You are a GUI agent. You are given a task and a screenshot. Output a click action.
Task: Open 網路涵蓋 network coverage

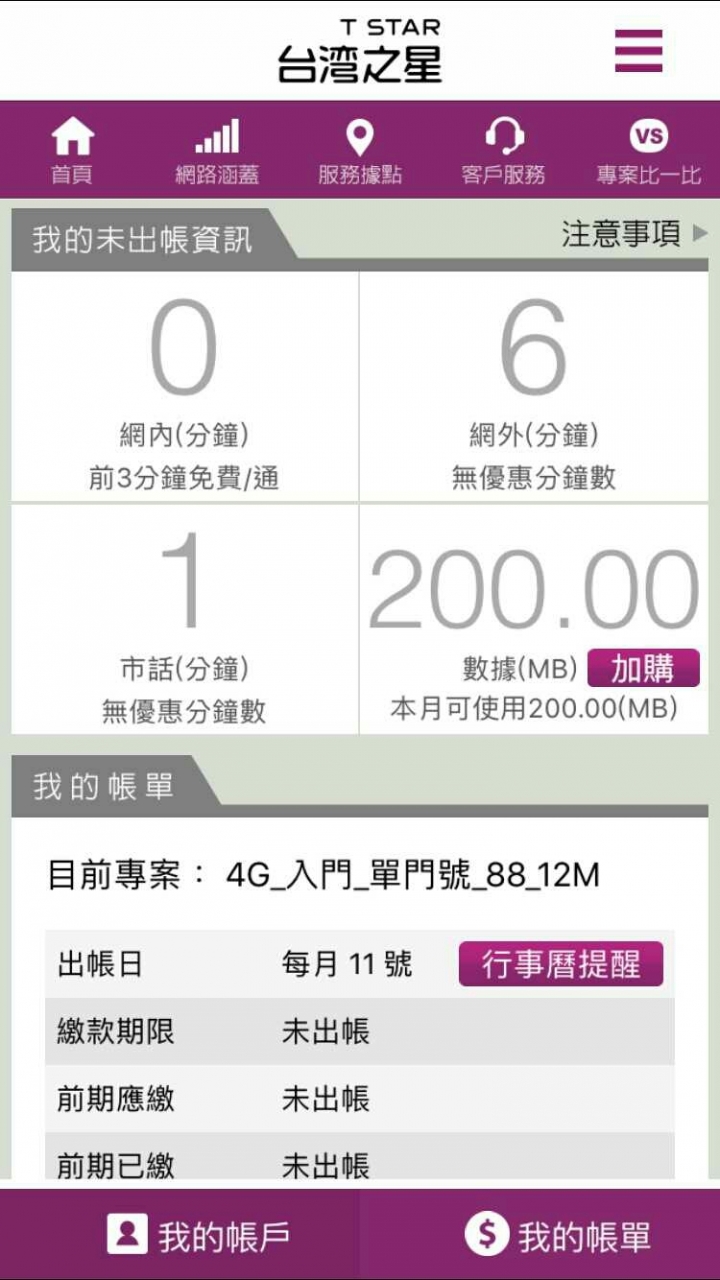click(x=216, y=151)
